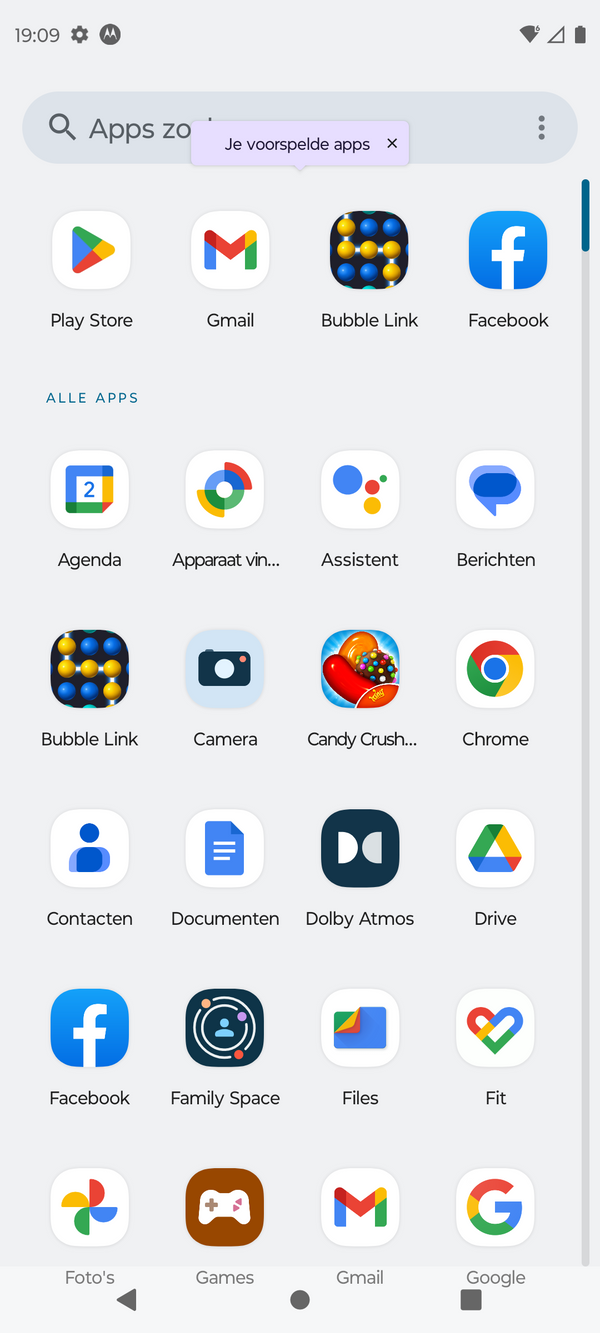The height and width of the screenshot is (1333, 600).
Task: Open the Files app
Action: (x=360, y=1028)
